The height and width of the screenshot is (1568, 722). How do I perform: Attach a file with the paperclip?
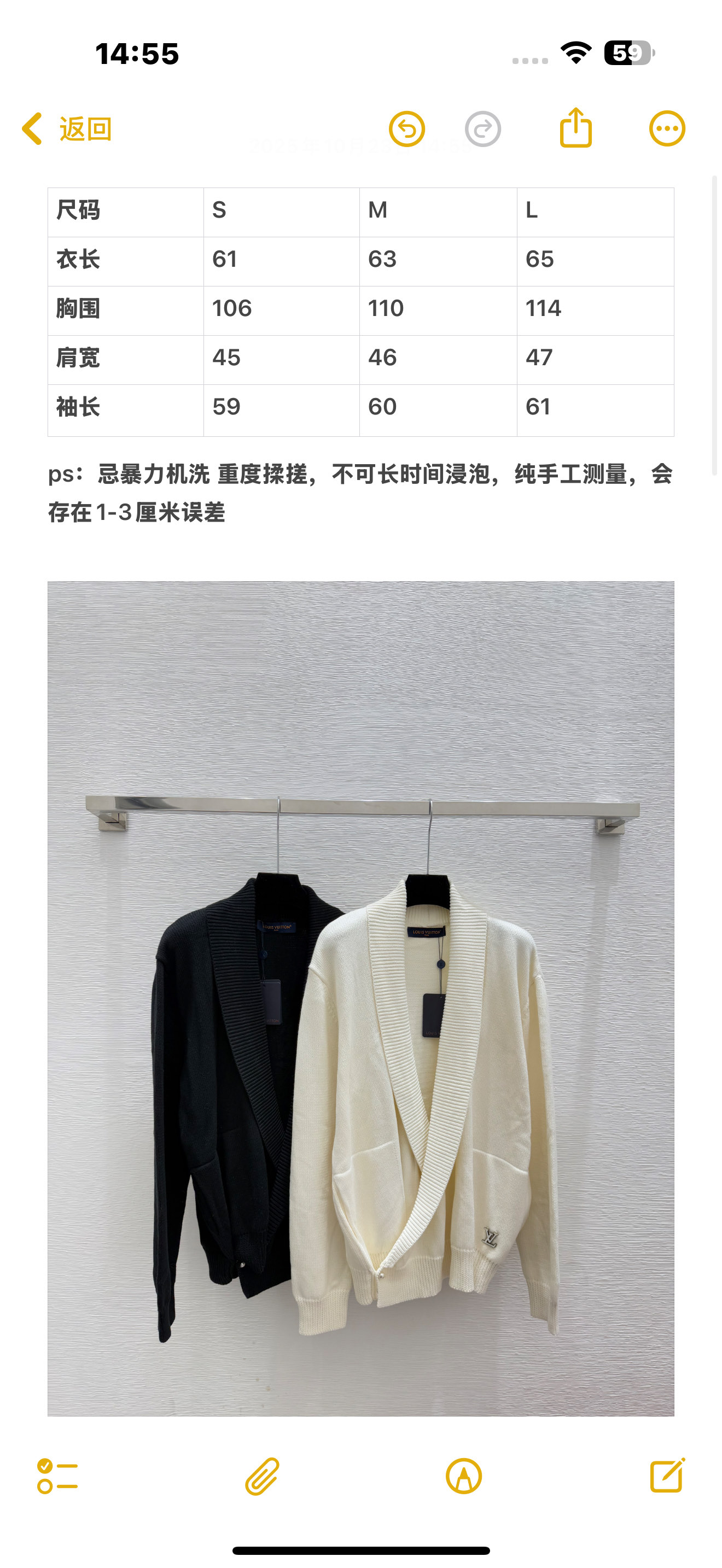click(263, 1476)
